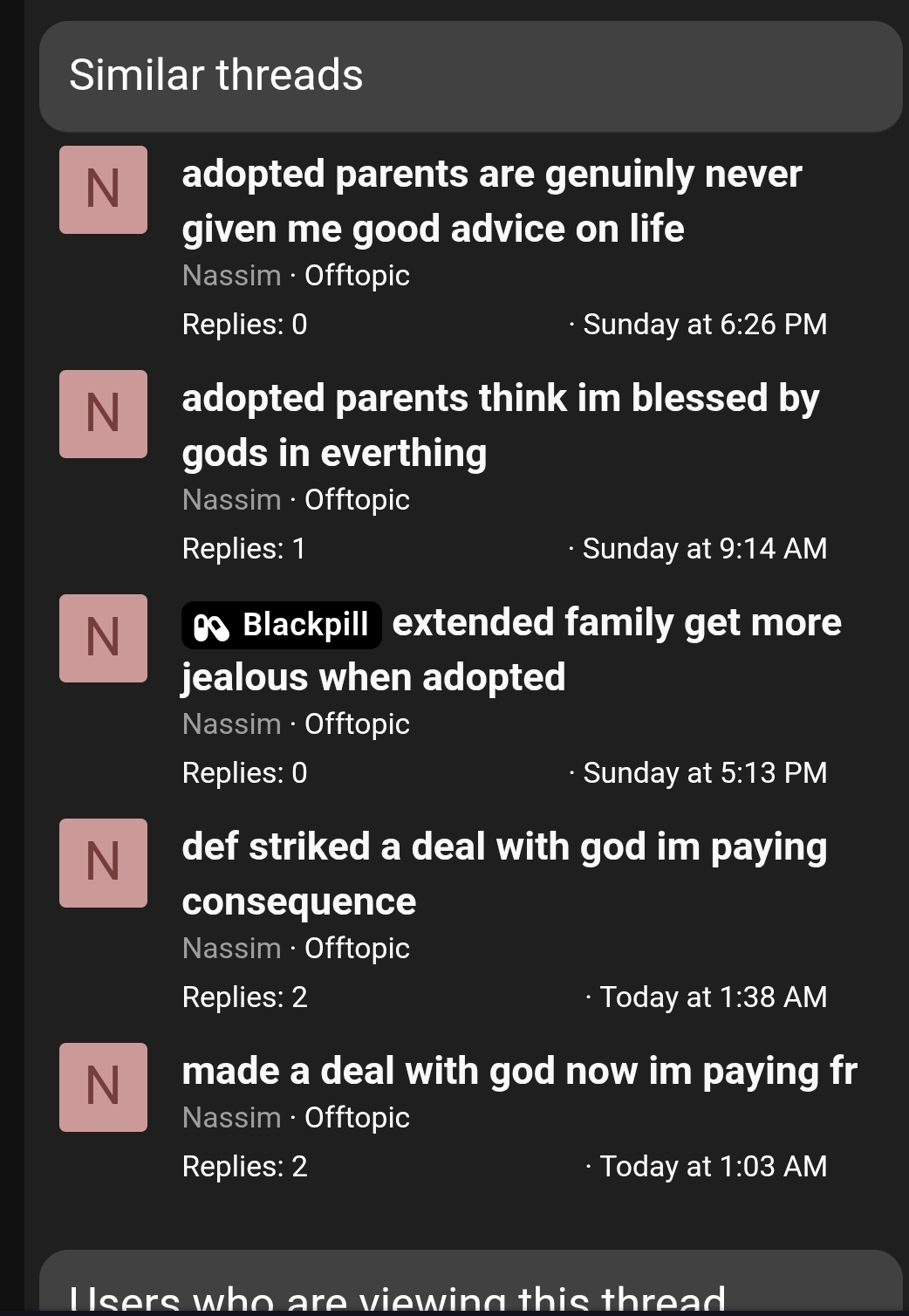The height and width of the screenshot is (1316, 909).
Task: Open Nassim's avatar beside 'extended family' thread
Action: (x=103, y=639)
